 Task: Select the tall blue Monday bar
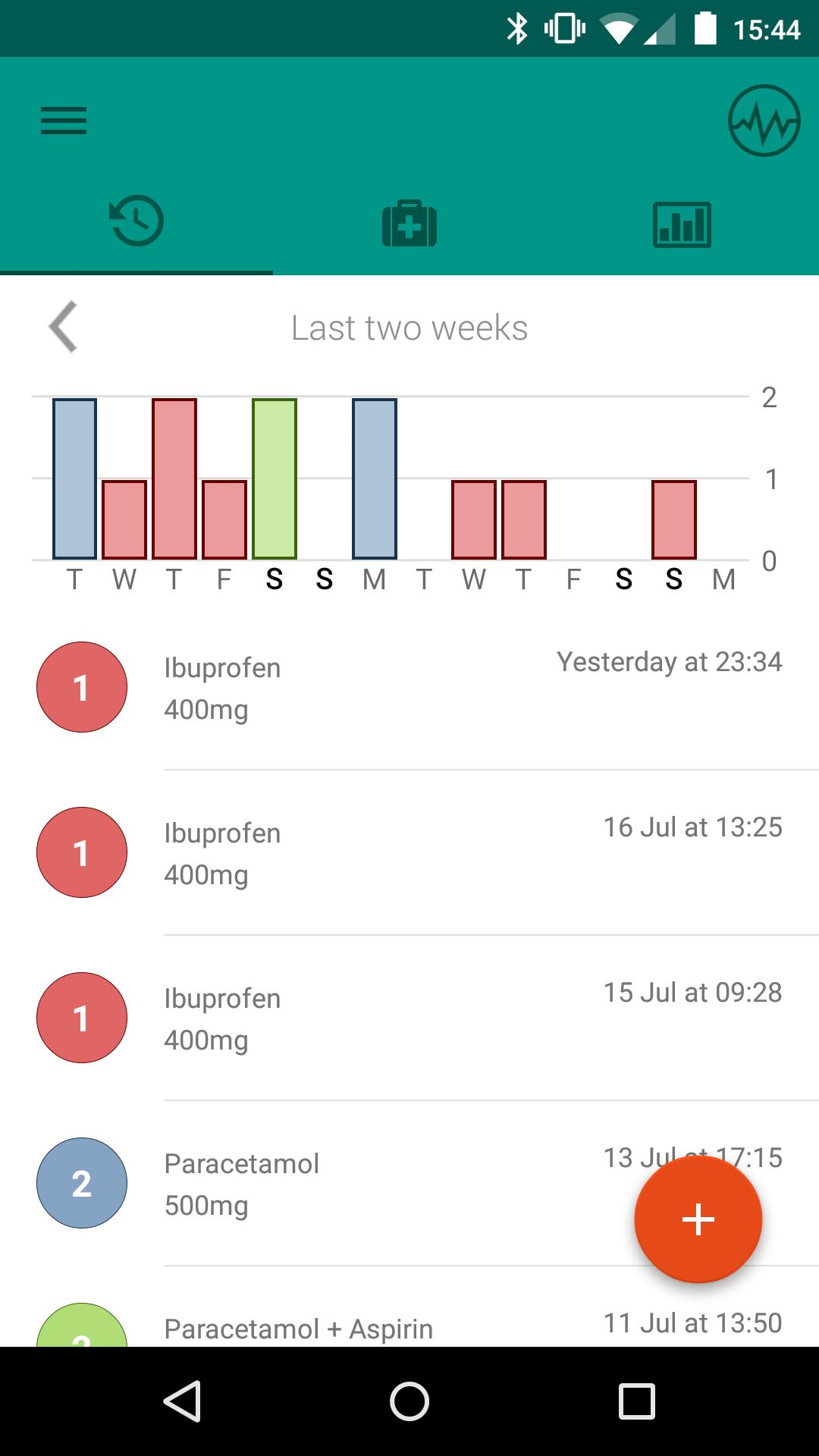(375, 478)
